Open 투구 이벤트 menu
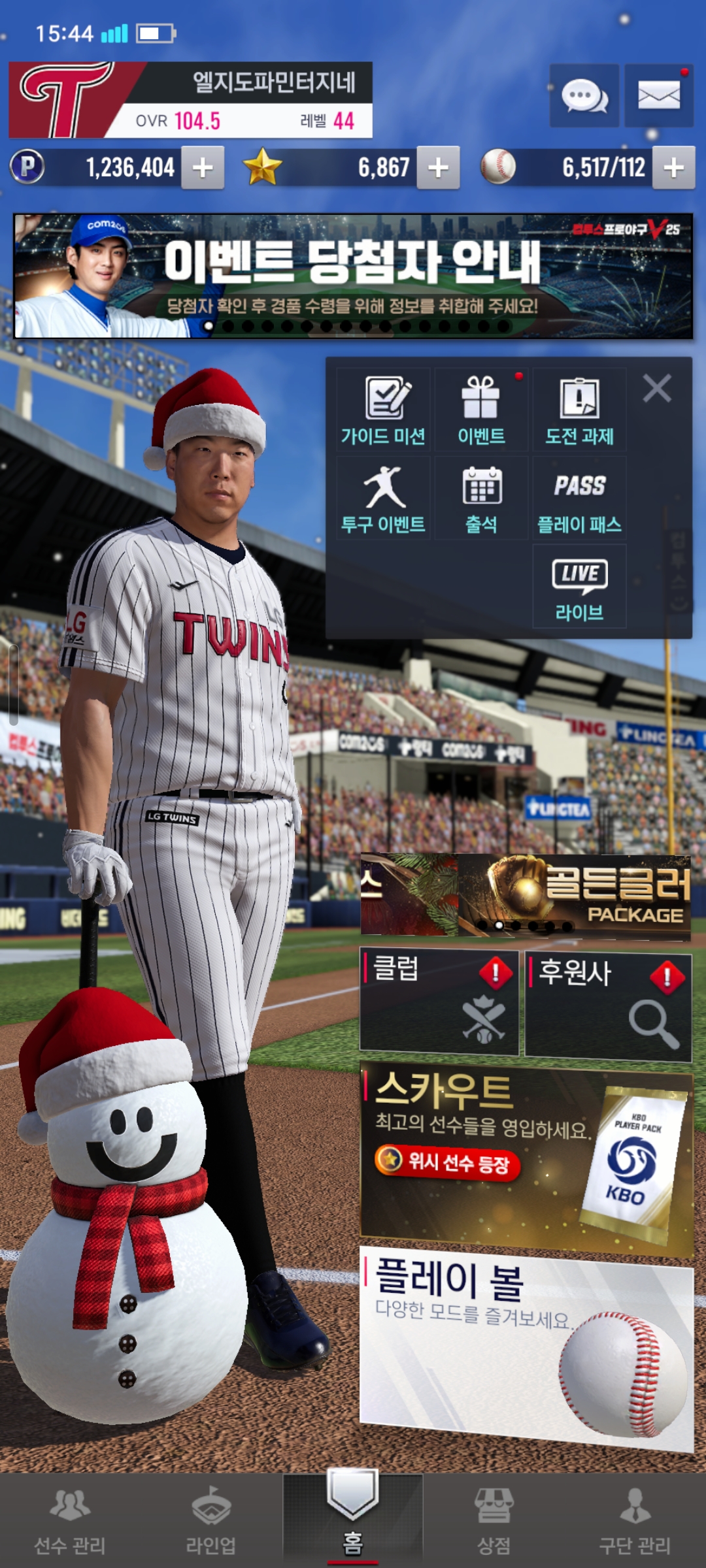Viewport: 706px width, 1568px height. pyautogui.click(x=384, y=498)
